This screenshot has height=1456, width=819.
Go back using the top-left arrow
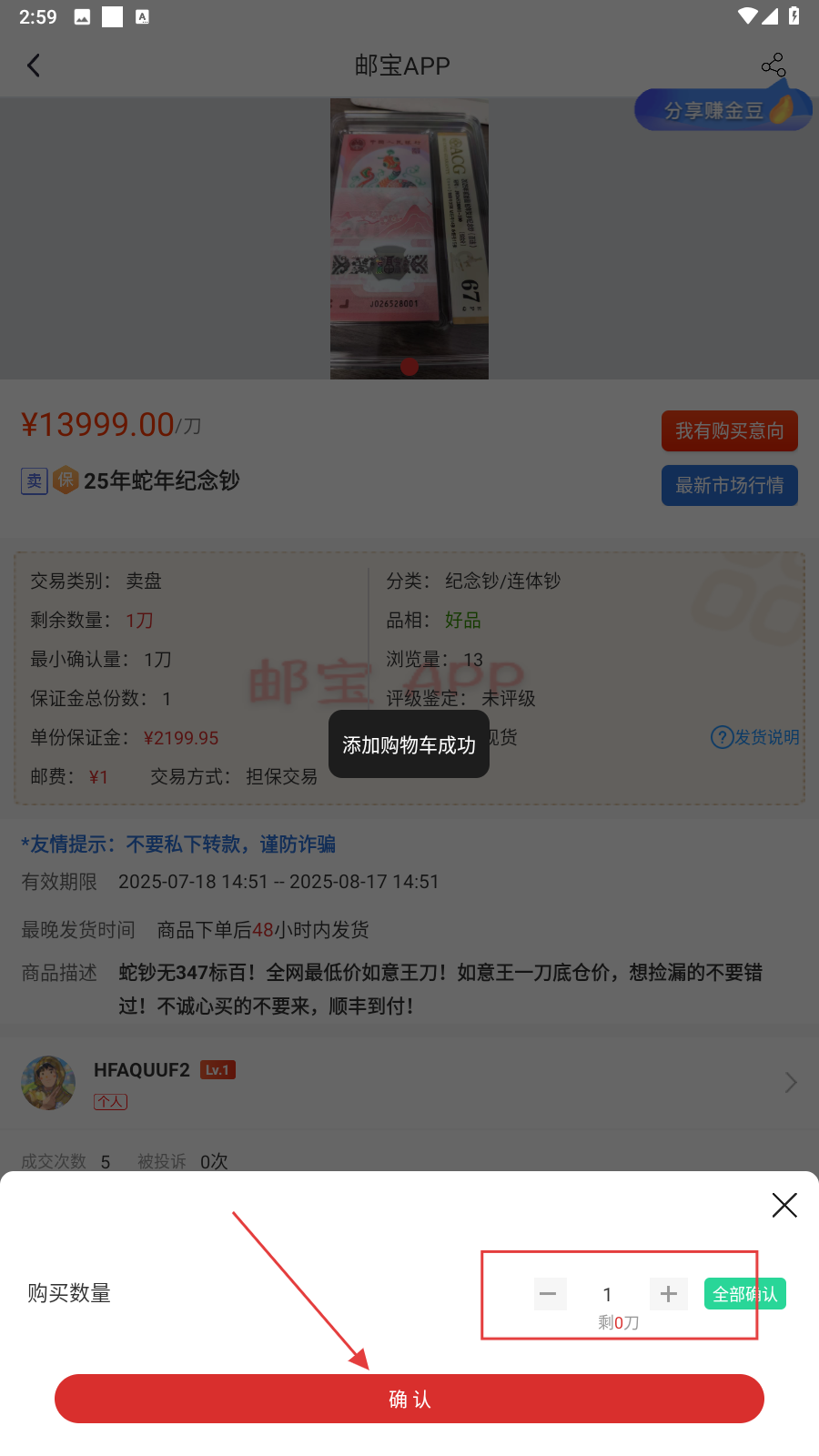point(34,66)
